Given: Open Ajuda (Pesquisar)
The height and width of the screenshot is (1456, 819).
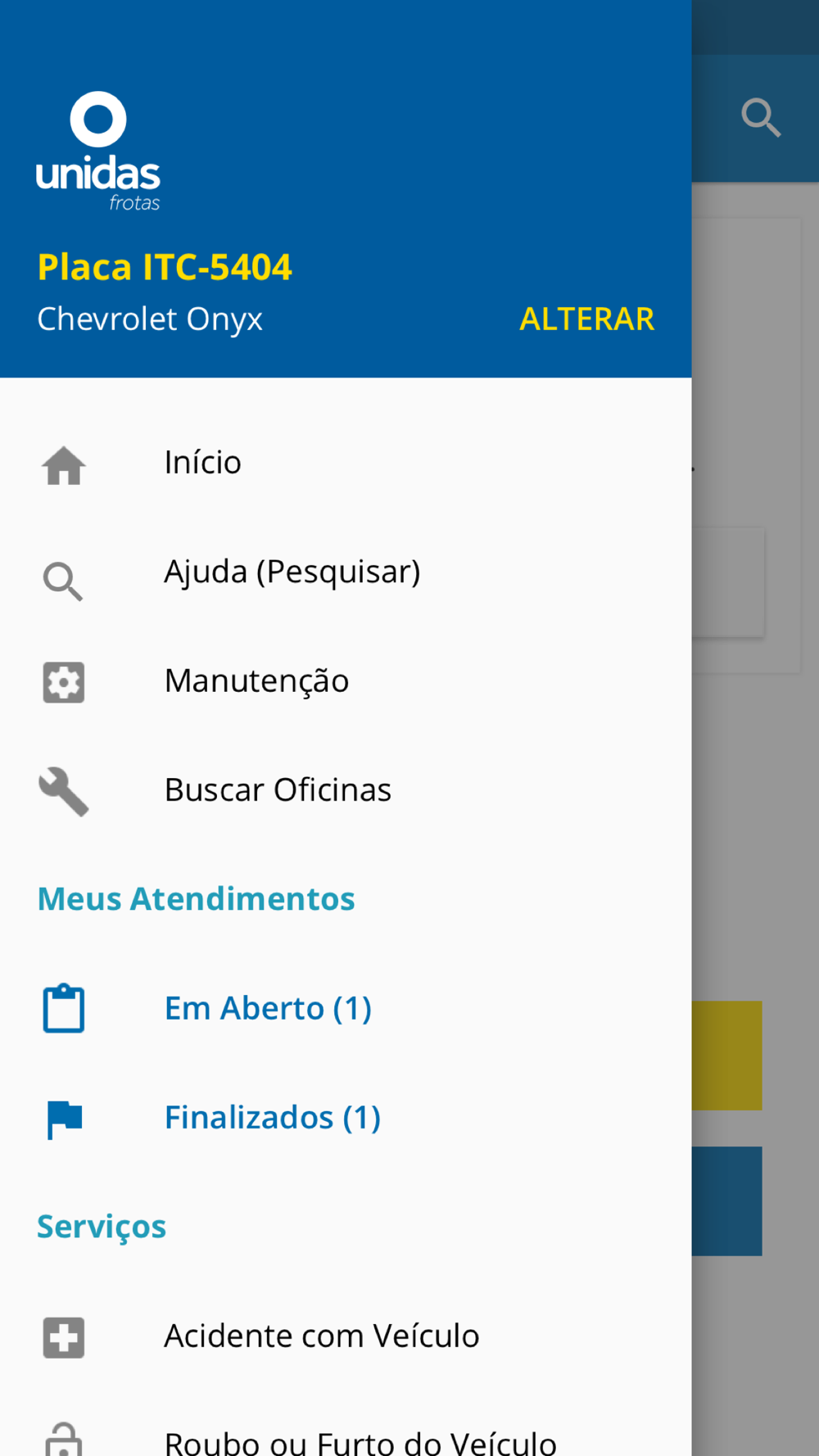Looking at the screenshot, I should 346,572.
